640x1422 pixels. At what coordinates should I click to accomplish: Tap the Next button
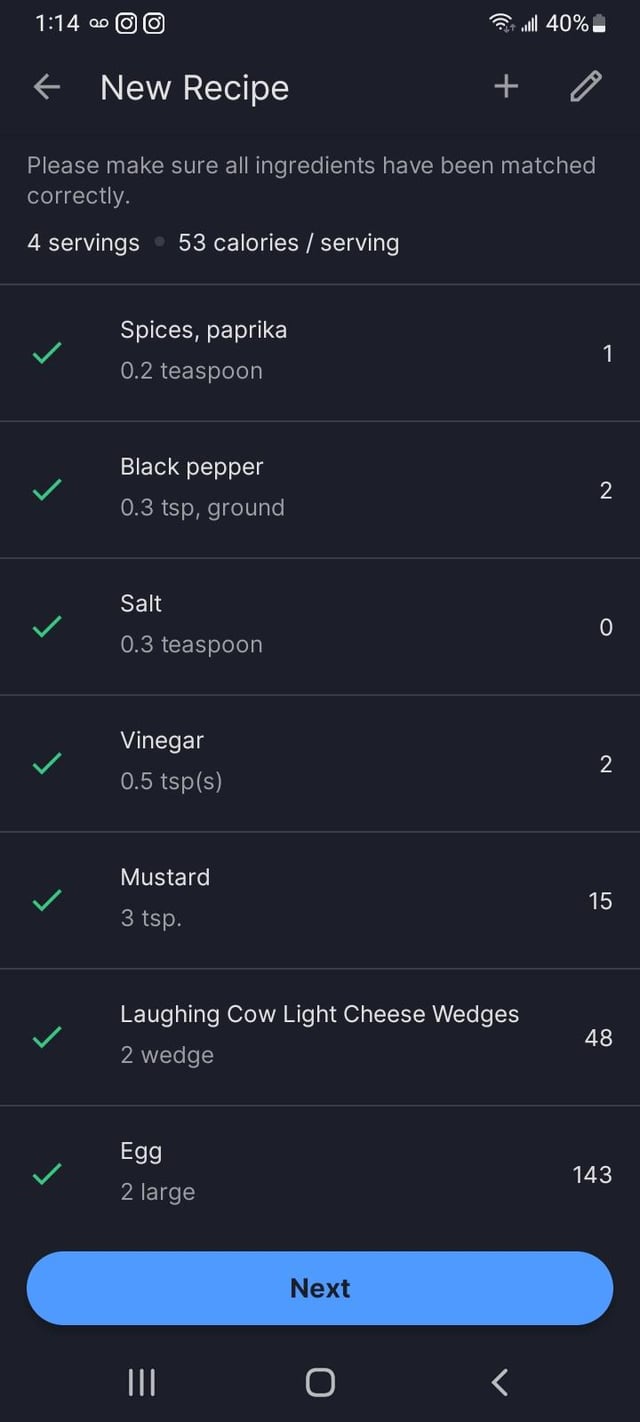click(x=320, y=1288)
